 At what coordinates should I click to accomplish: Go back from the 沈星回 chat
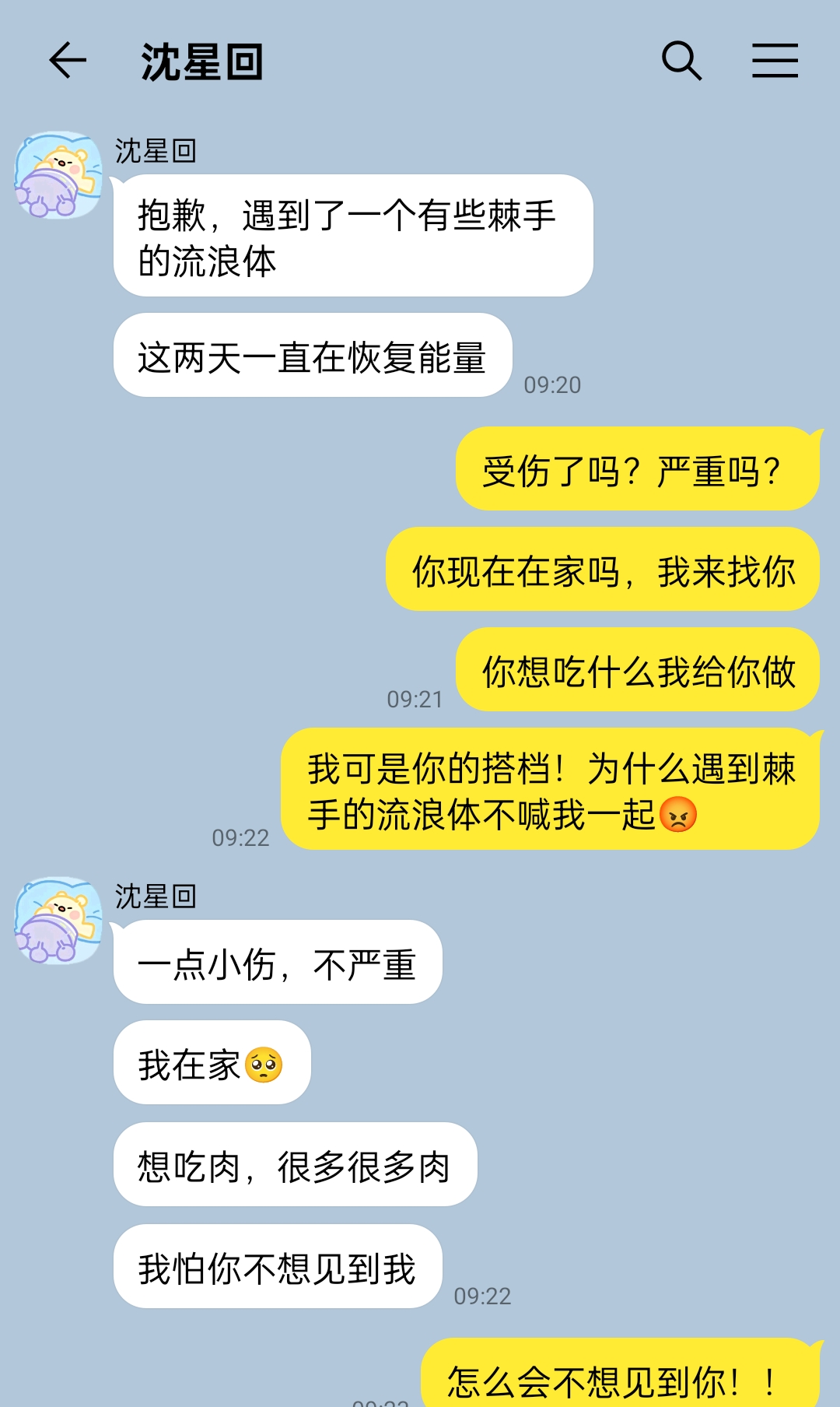tap(68, 61)
